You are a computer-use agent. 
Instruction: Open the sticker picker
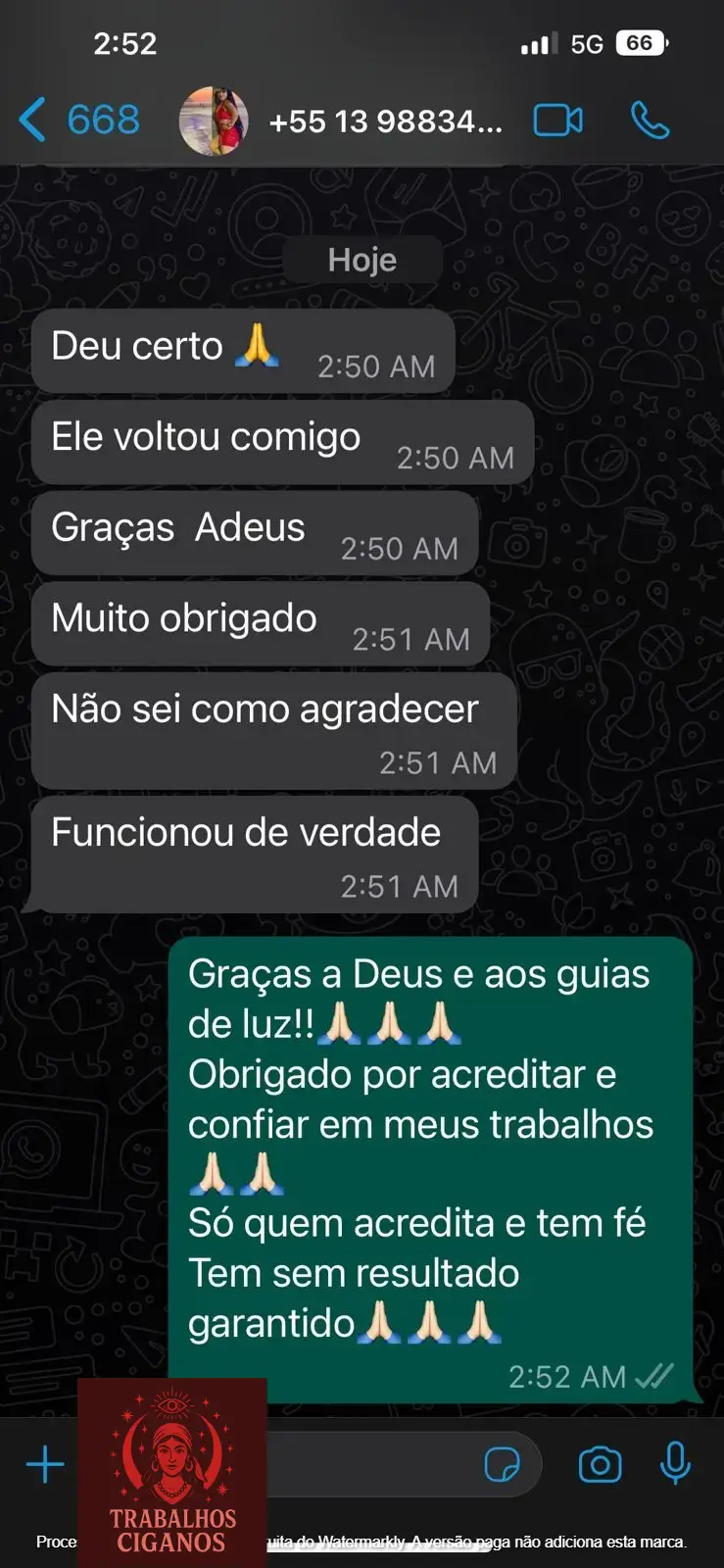[x=502, y=1465]
